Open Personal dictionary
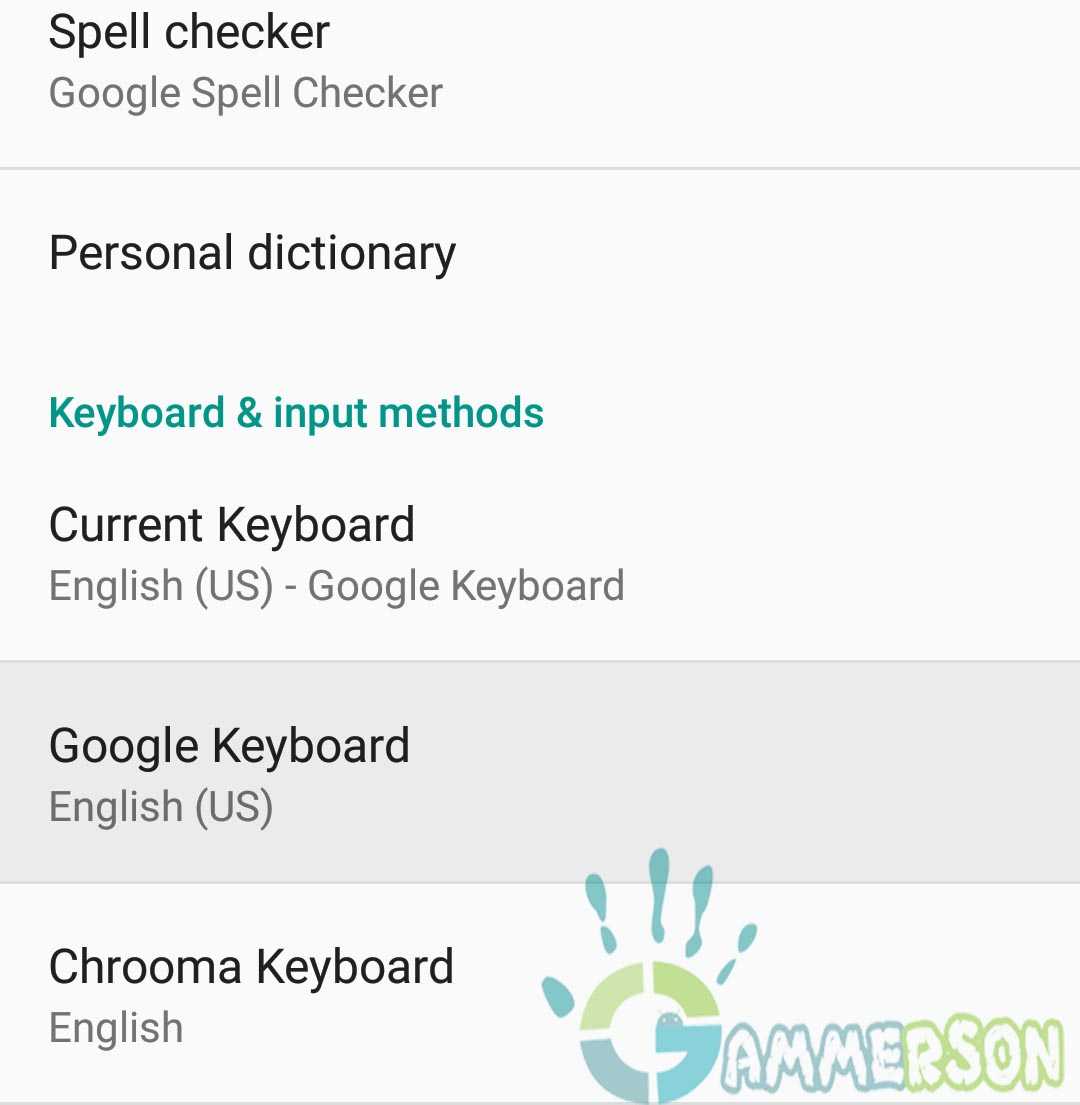 pyautogui.click(x=252, y=253)
